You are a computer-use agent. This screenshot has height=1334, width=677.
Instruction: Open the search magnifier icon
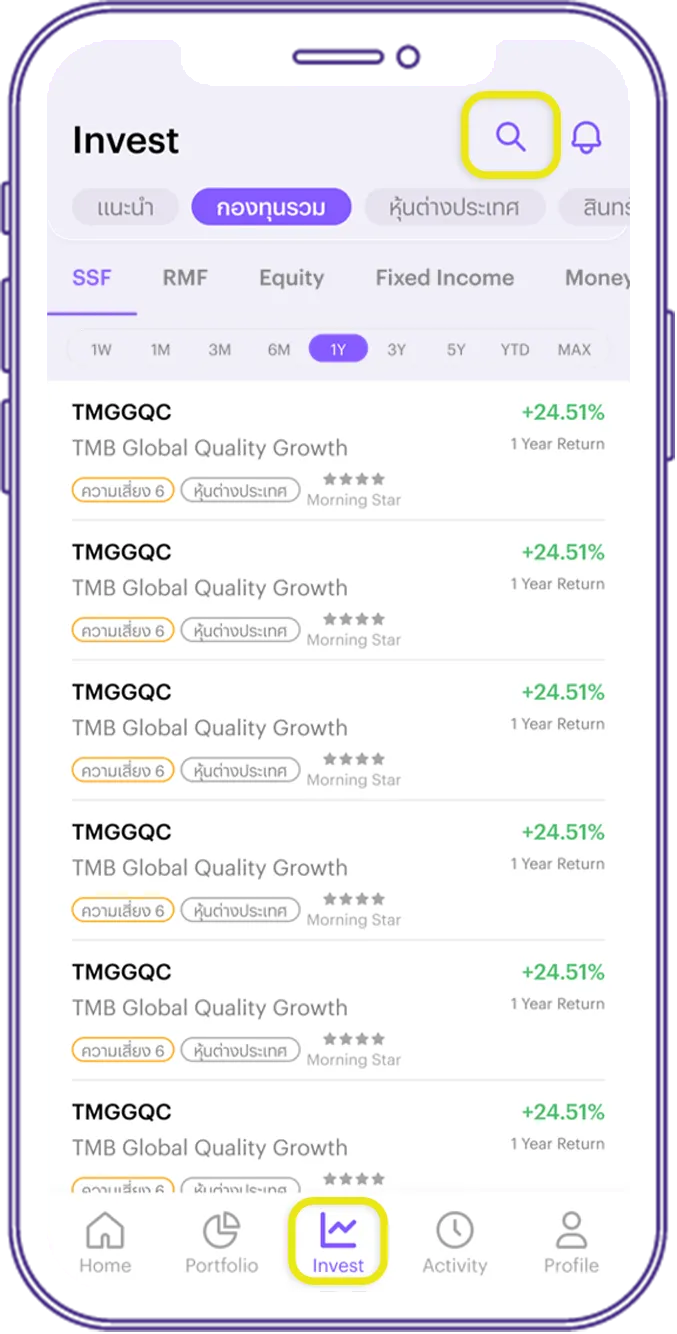[510, 137]
